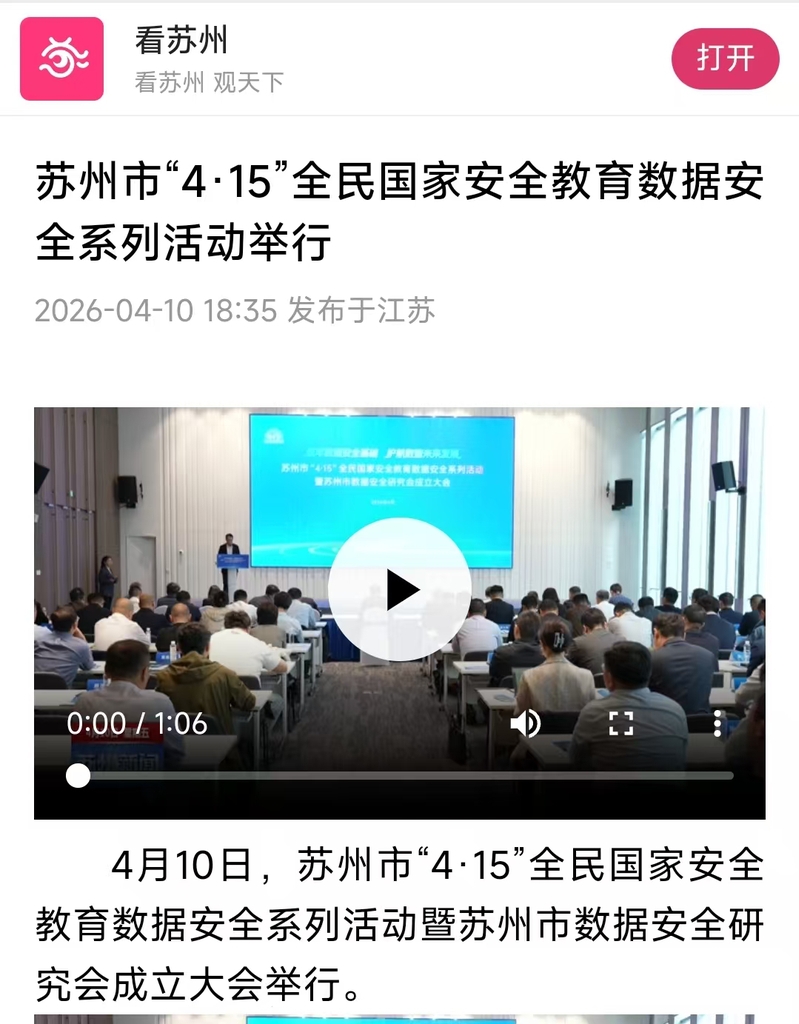Viewport: 799px width, 1024px height.
Task: Enter fullscreen video mode
Action: pyautogui.click(x=621, y=723)
